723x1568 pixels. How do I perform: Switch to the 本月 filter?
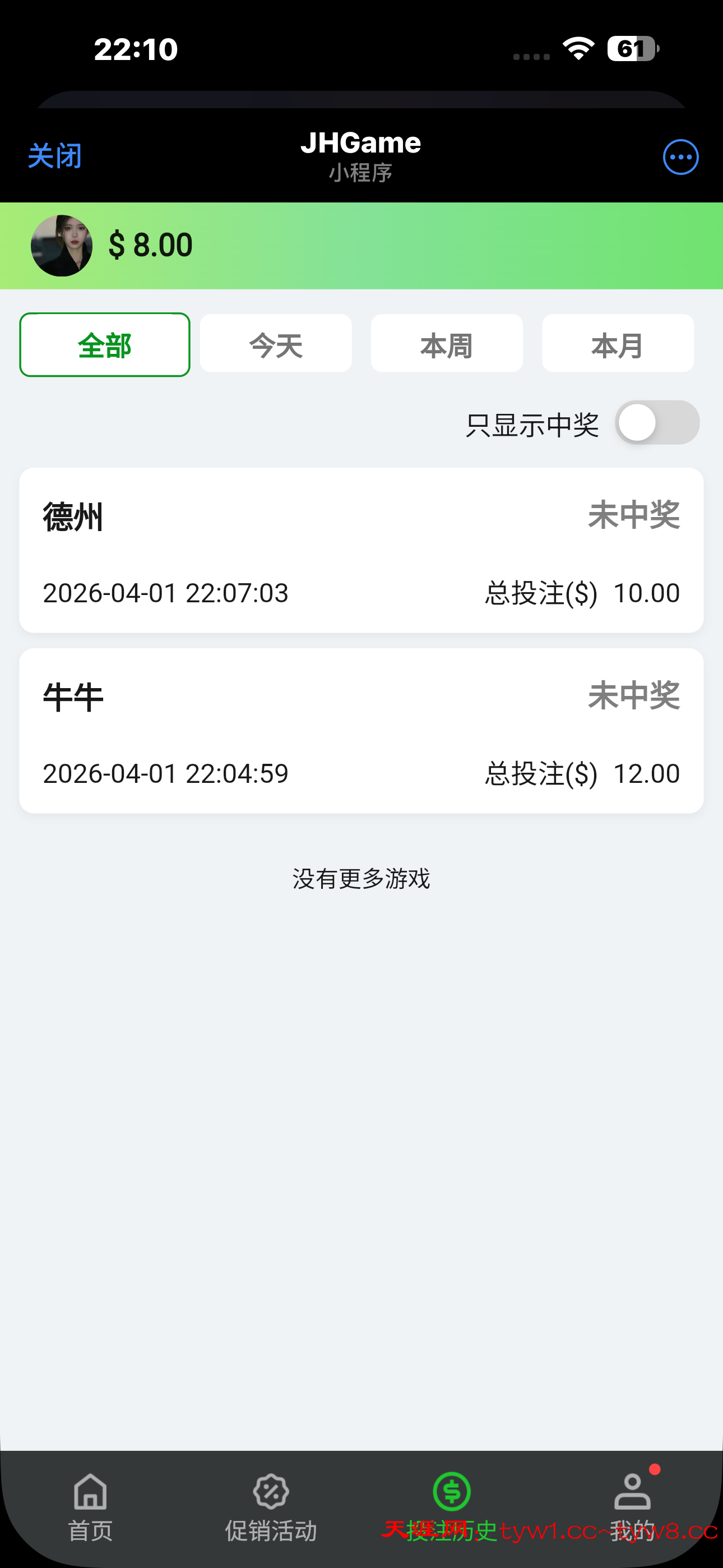pos(618,344)
